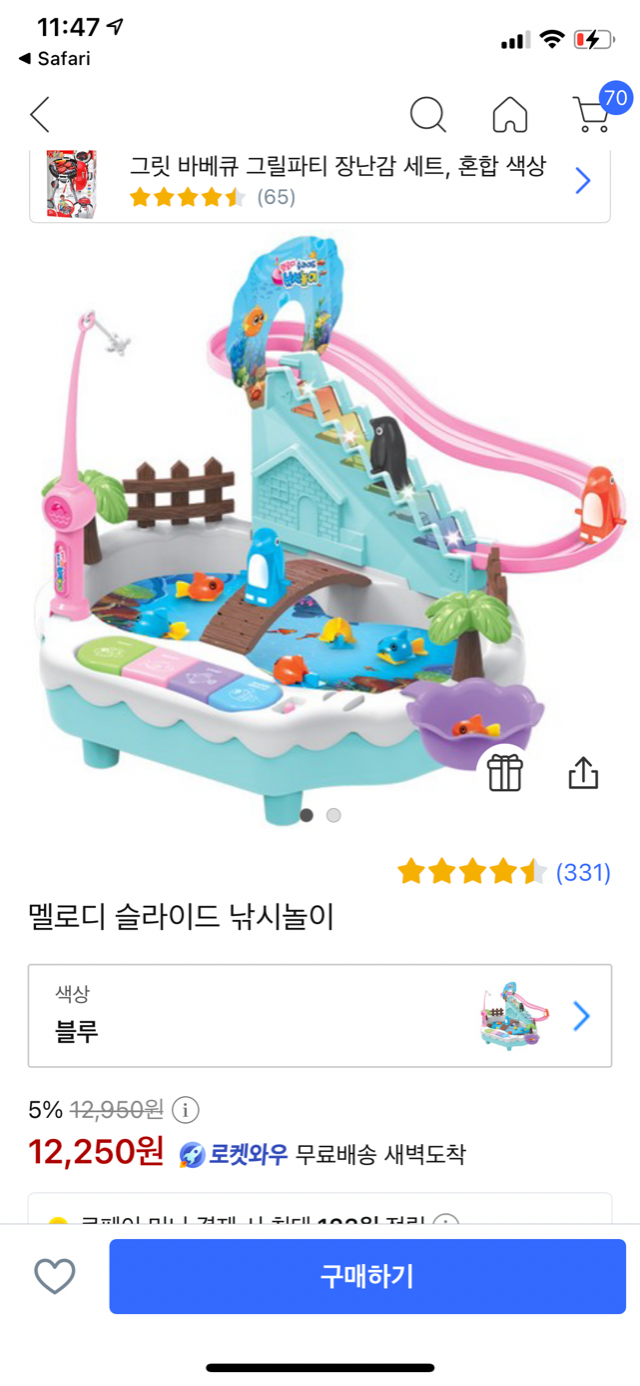The image size is (640, 1386).
Task: Show discount price info icon
Action: [186, 1110]
